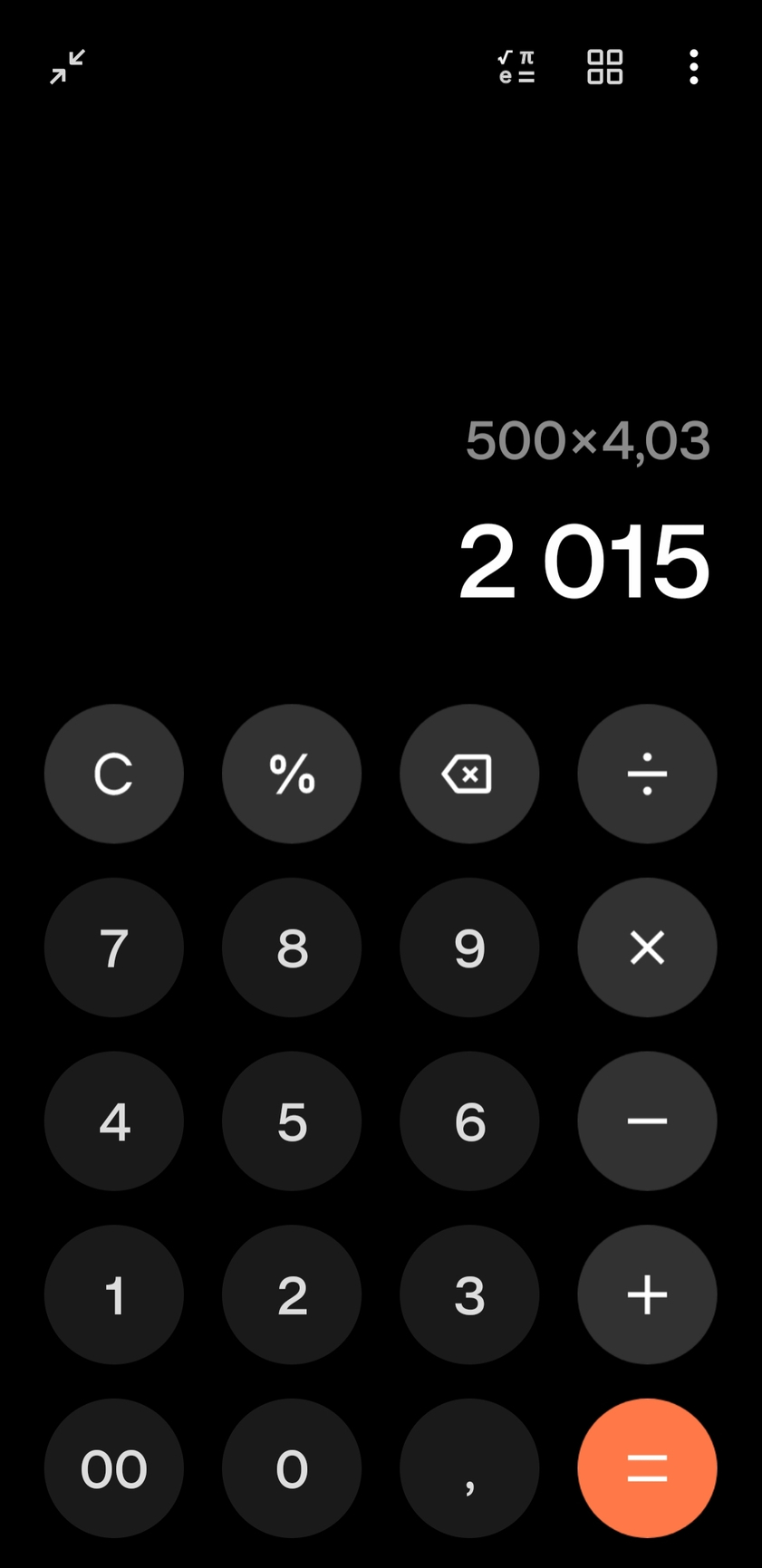762x1568 pixels.
Task: Delete last digit with backspace key
Action: 469,774
